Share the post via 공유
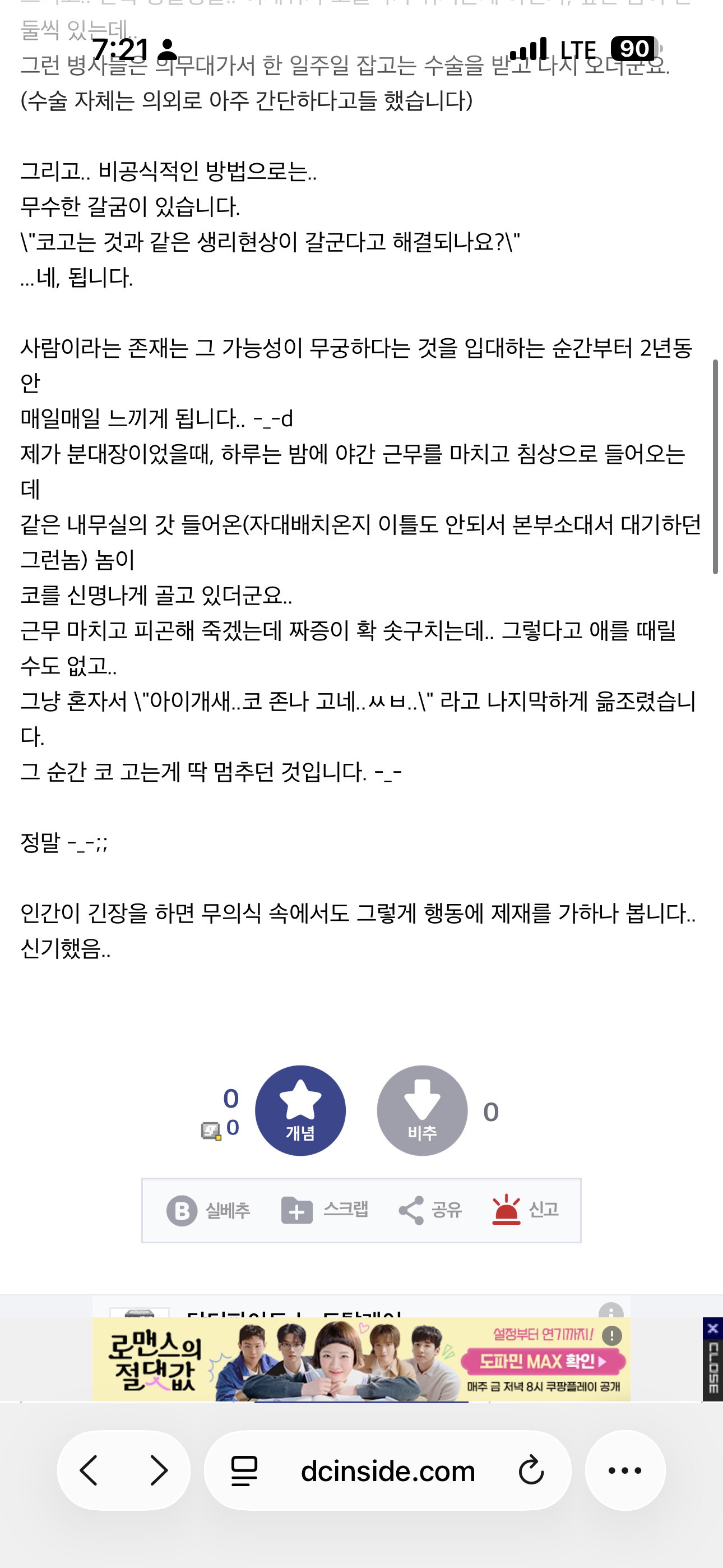Image resolution: width=723 pixels, height=1568 pixels. click(430, 1210)
